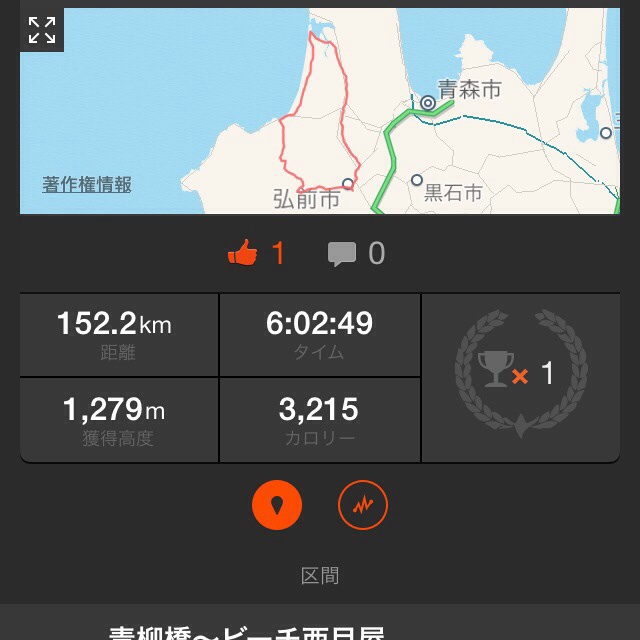Give kudos with the thumbs-up icon
This screenshot has height=640, width=640.
(x=243, y=254)
